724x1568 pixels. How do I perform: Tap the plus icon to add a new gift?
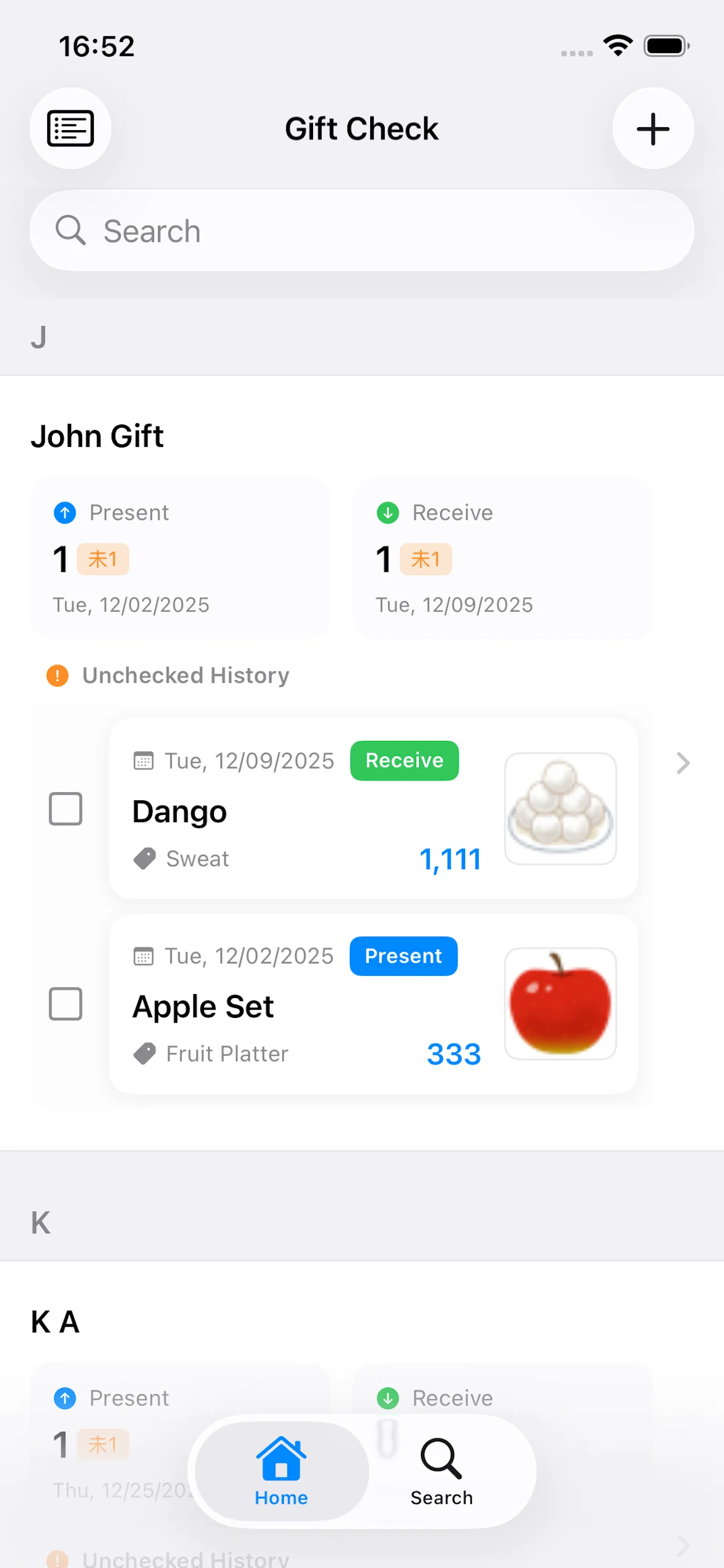coord(653,128)
